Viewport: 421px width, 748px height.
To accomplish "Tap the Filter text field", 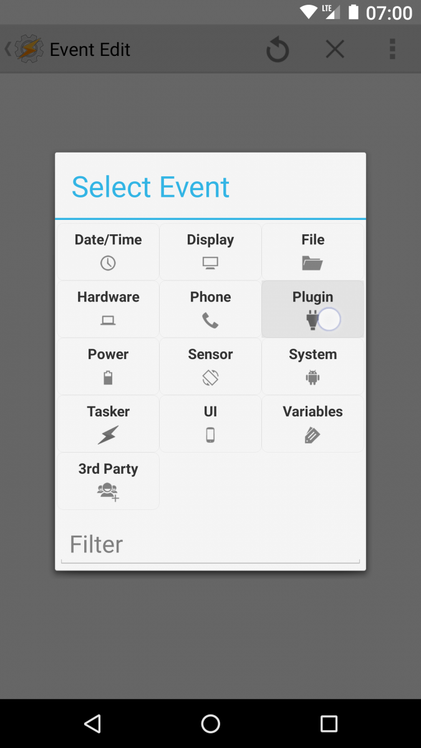I will tap(210, 545).
